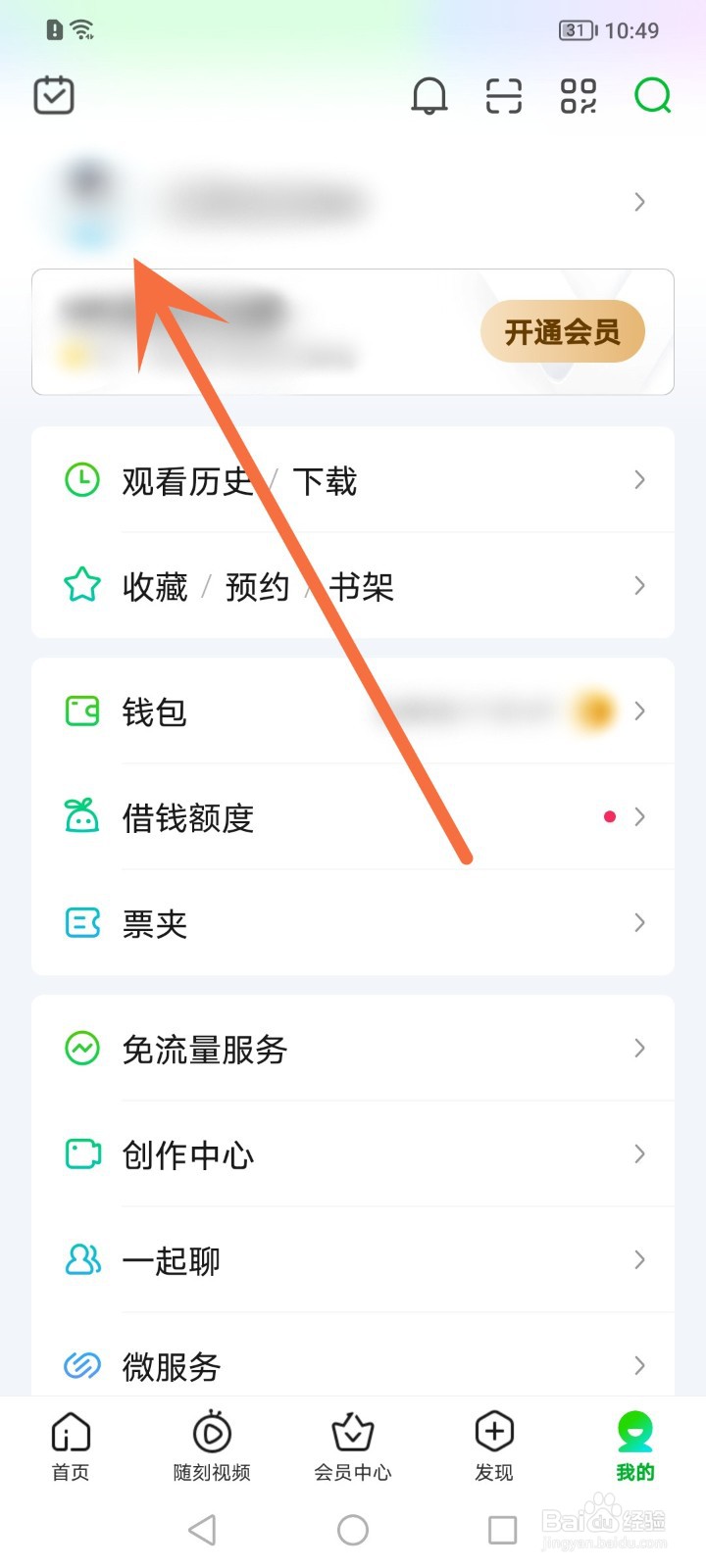Select the 票夹 ticket icon
The height and width of the screenshot is (1568, 706).
(x=82, y=922)
